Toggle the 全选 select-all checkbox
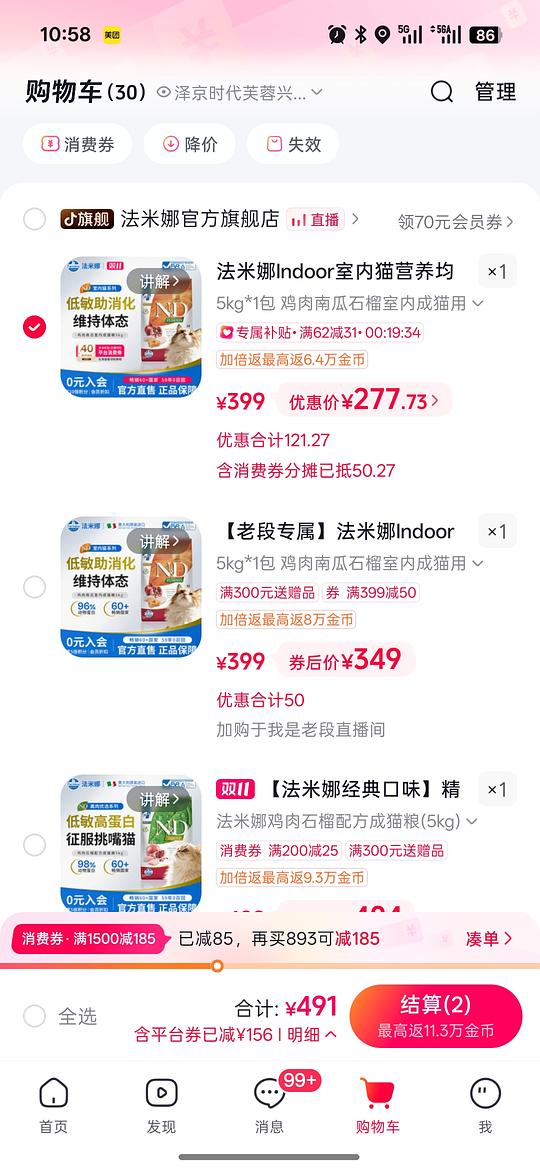Image resolution: width=540 pixels, height=1172 pixels. click(x=34, y=1016)
